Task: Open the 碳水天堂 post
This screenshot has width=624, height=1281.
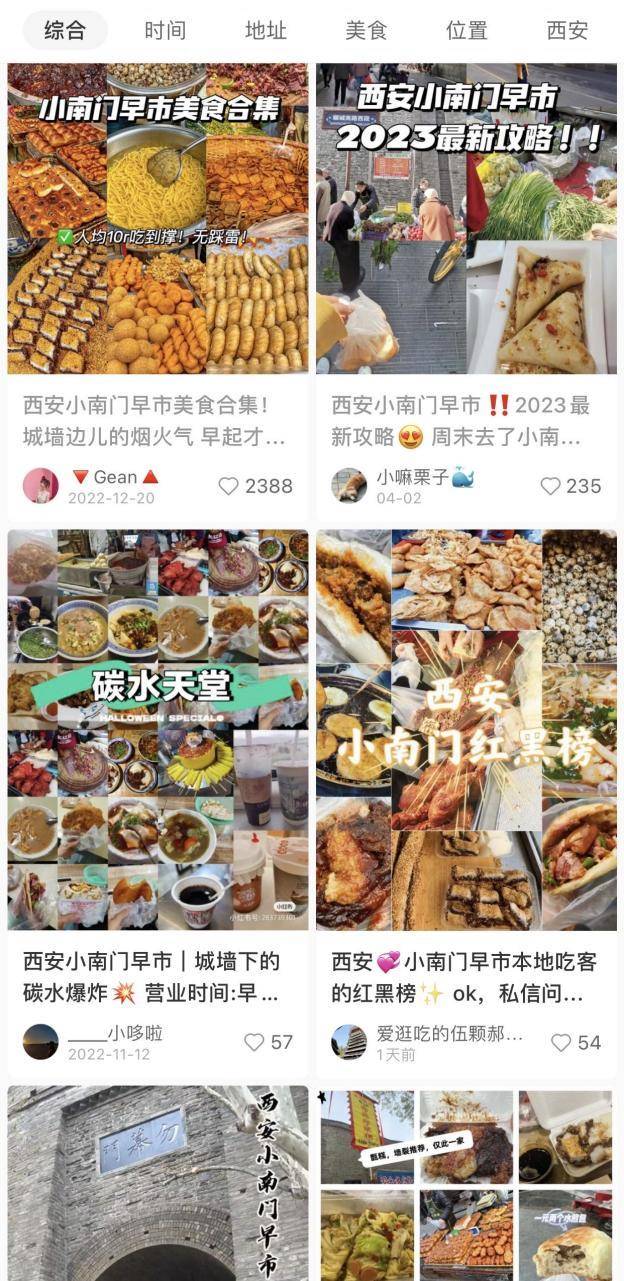Action: click(158, 730)
